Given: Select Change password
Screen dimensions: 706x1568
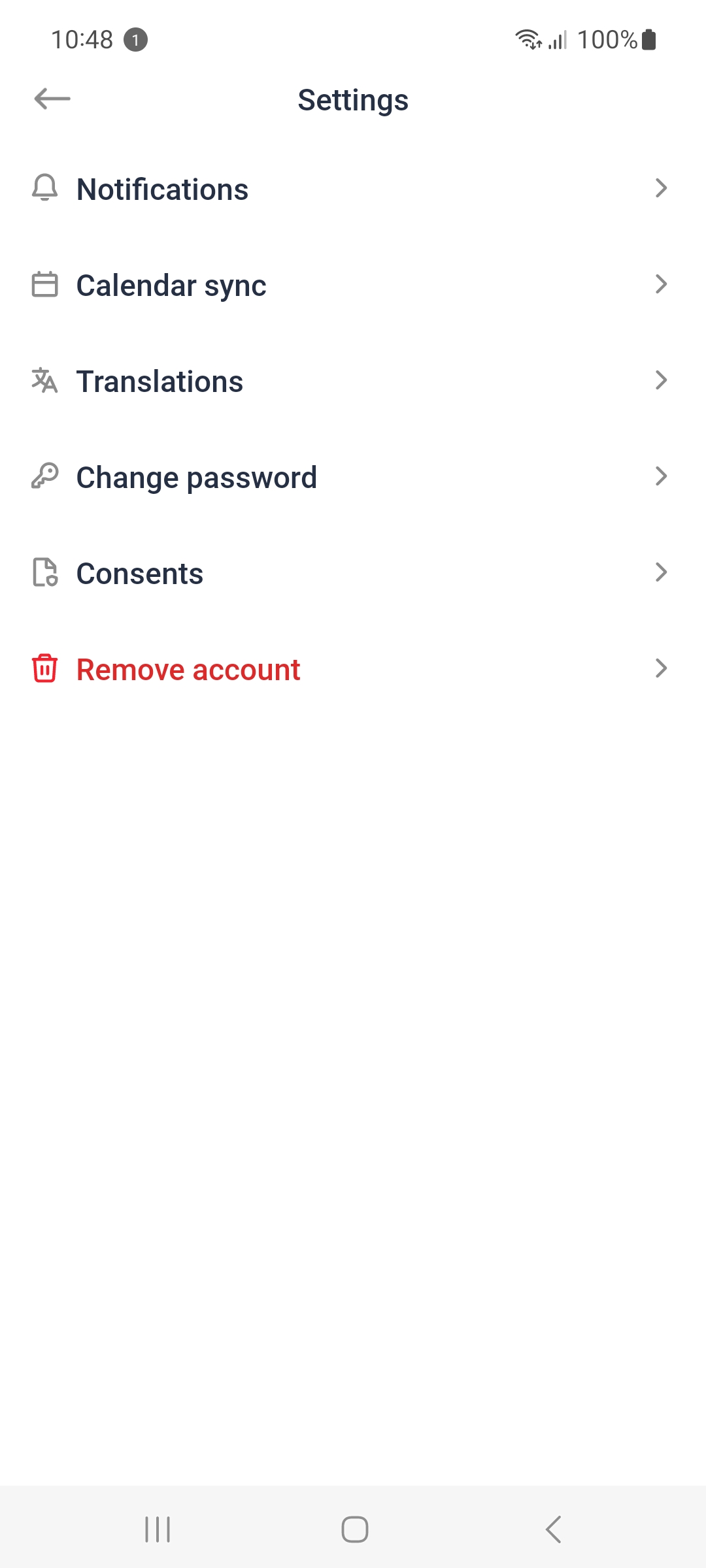Looking at the screenshot, I should coord(353,478).
